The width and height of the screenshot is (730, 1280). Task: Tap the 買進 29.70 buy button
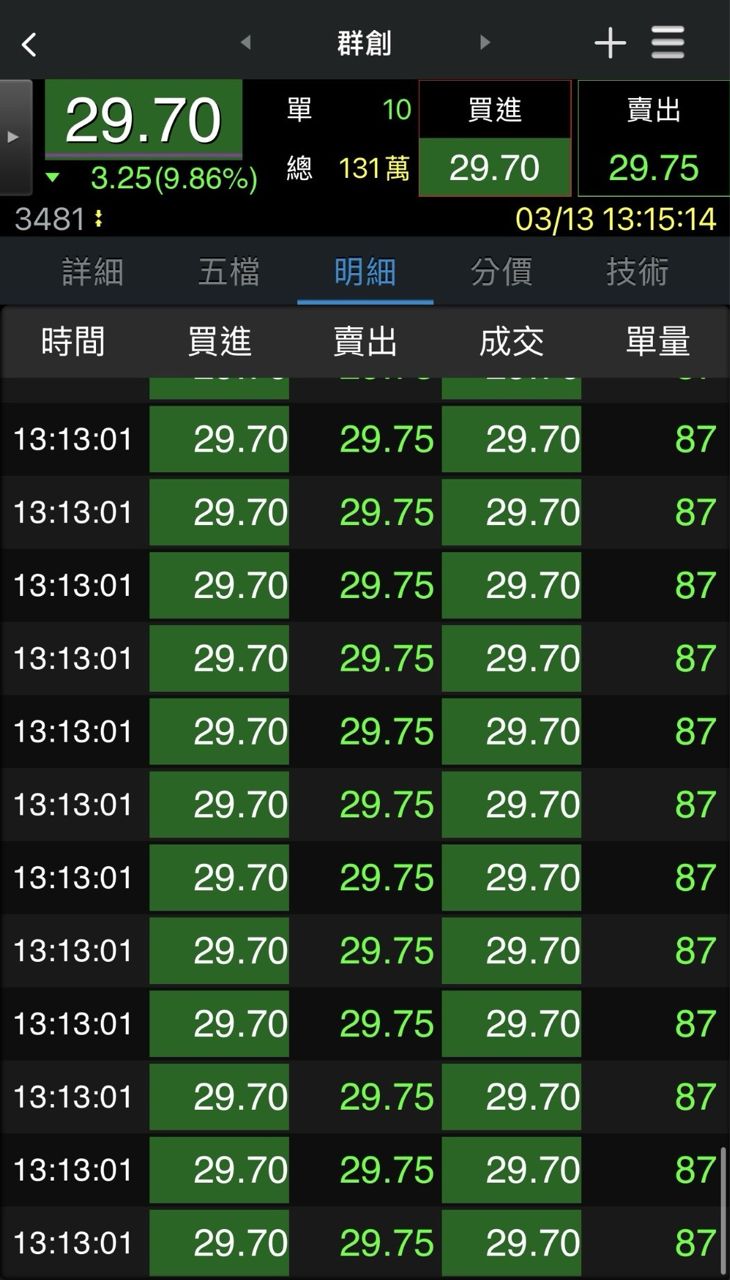click(495, 139)
